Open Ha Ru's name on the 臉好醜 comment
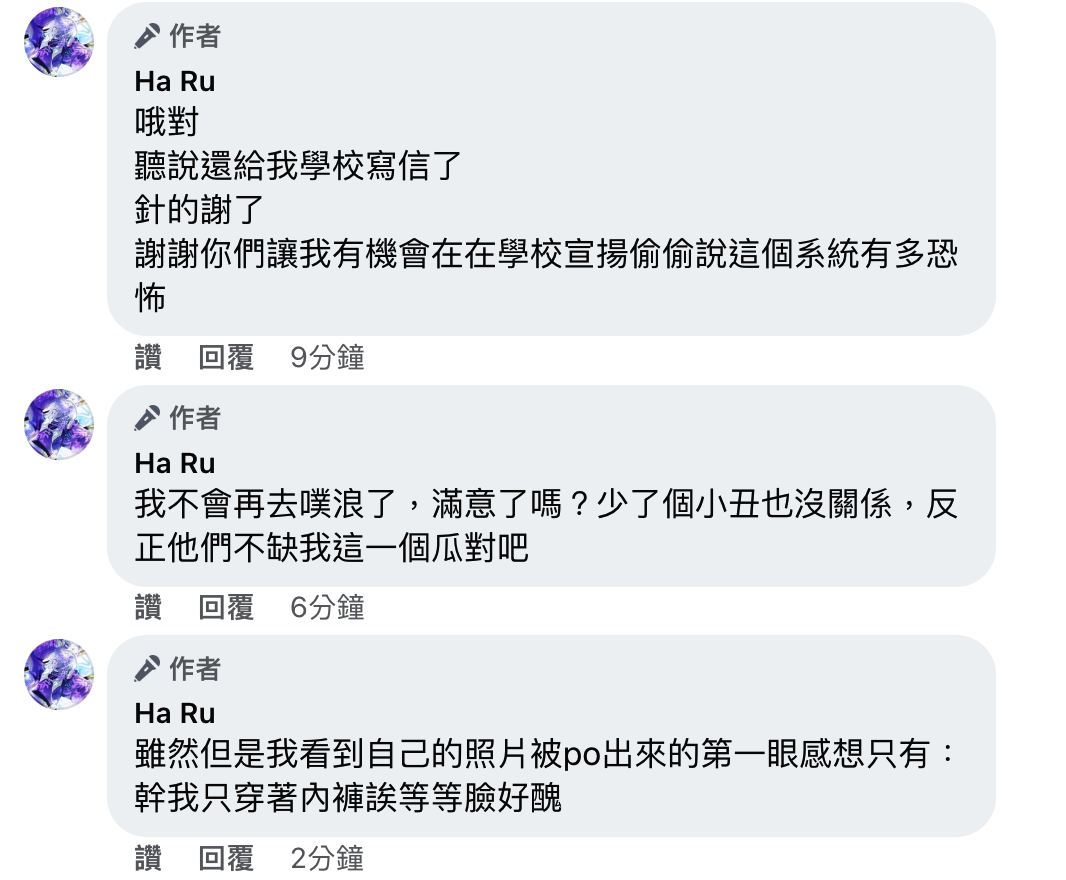 pos(175,713)
